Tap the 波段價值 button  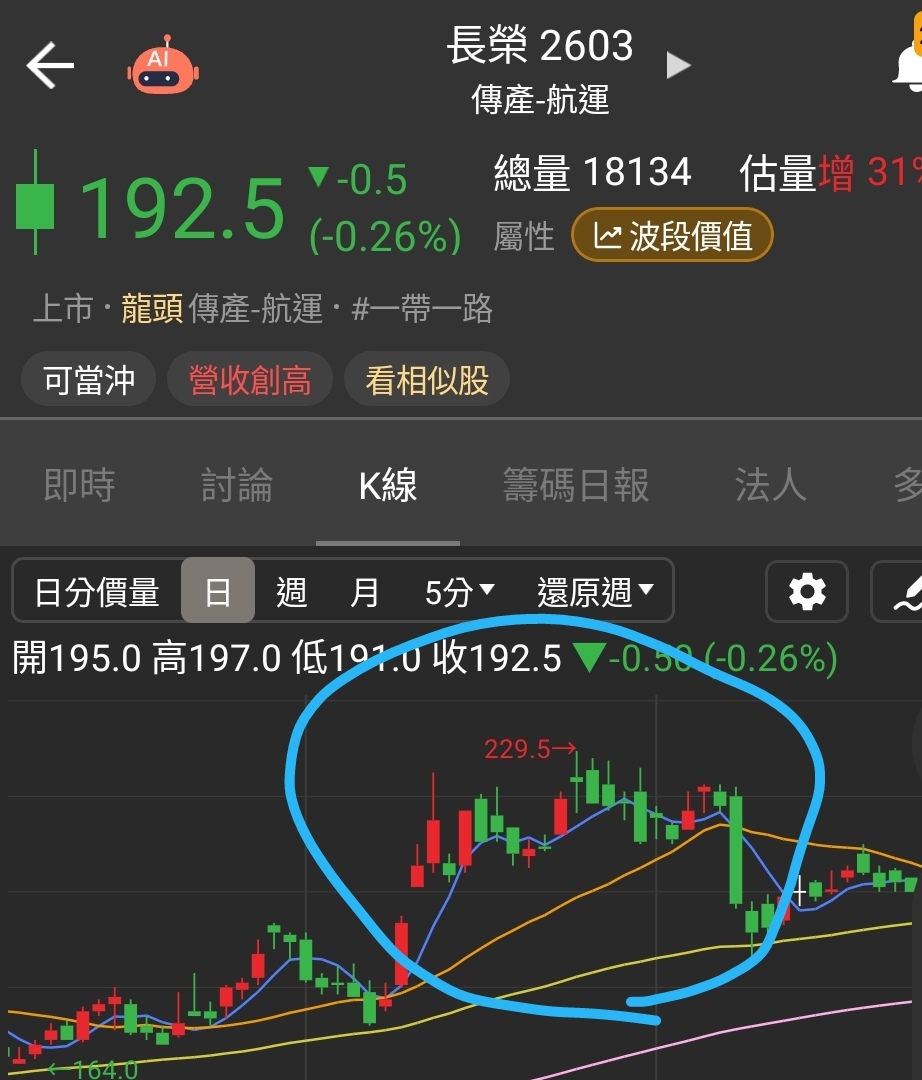click(x=672, y=237)
